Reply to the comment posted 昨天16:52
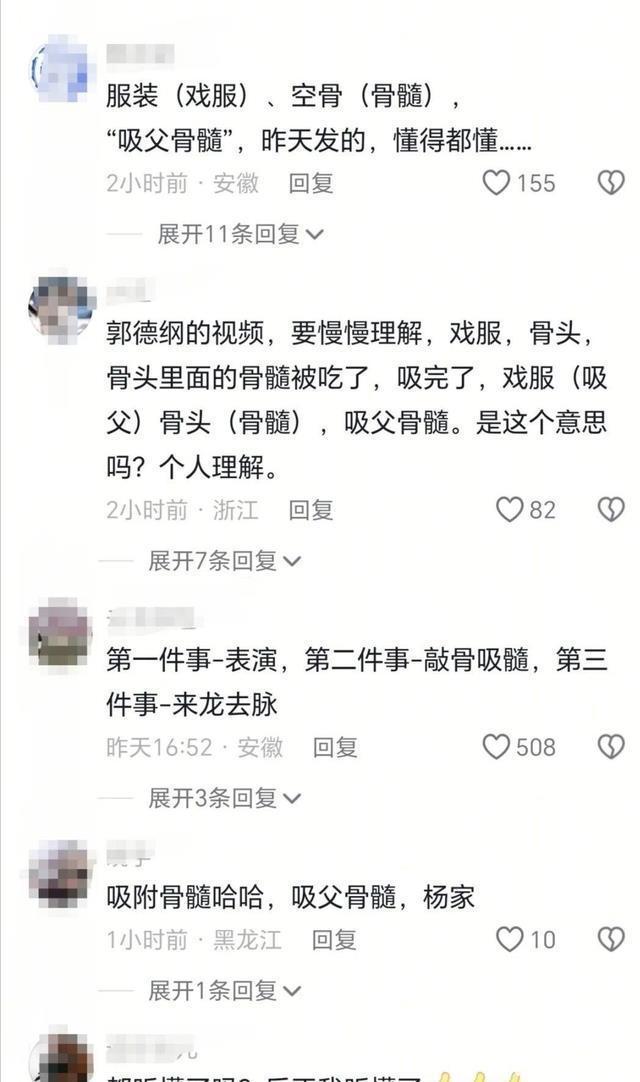Viewport: 640px width, 1082px height. pos(334,747)
